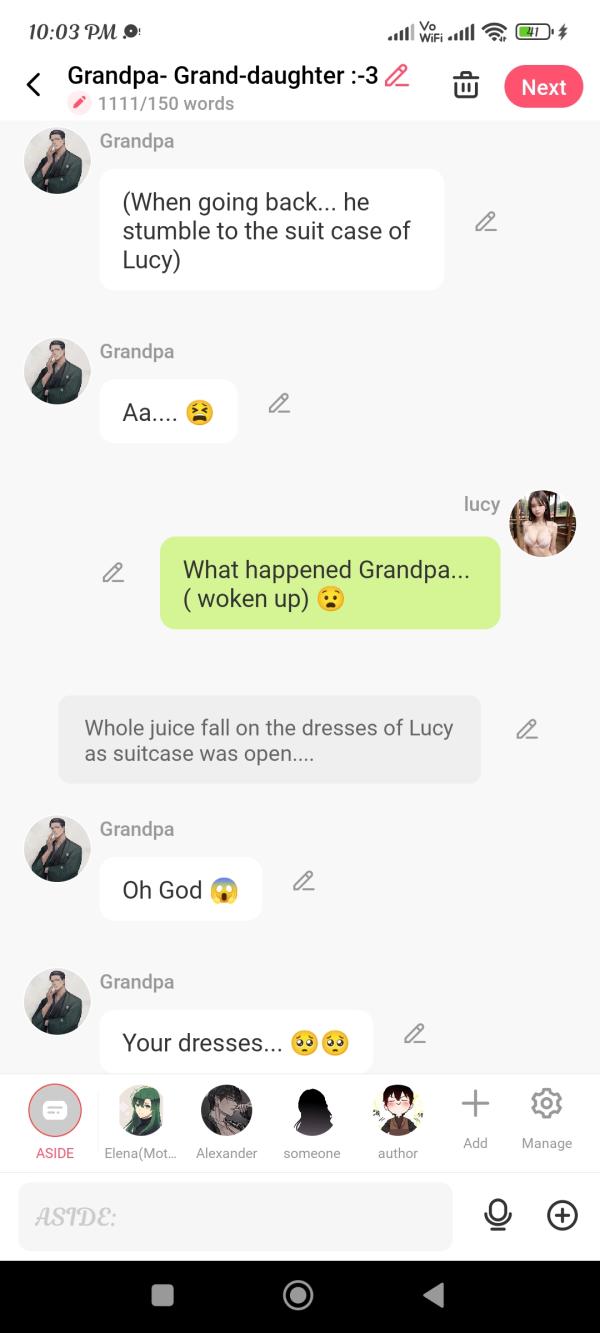Image resolution: width=600 pixels, height=1333 pixels.
Task: Go back using the top-left arrow
Action: (33, 85)
